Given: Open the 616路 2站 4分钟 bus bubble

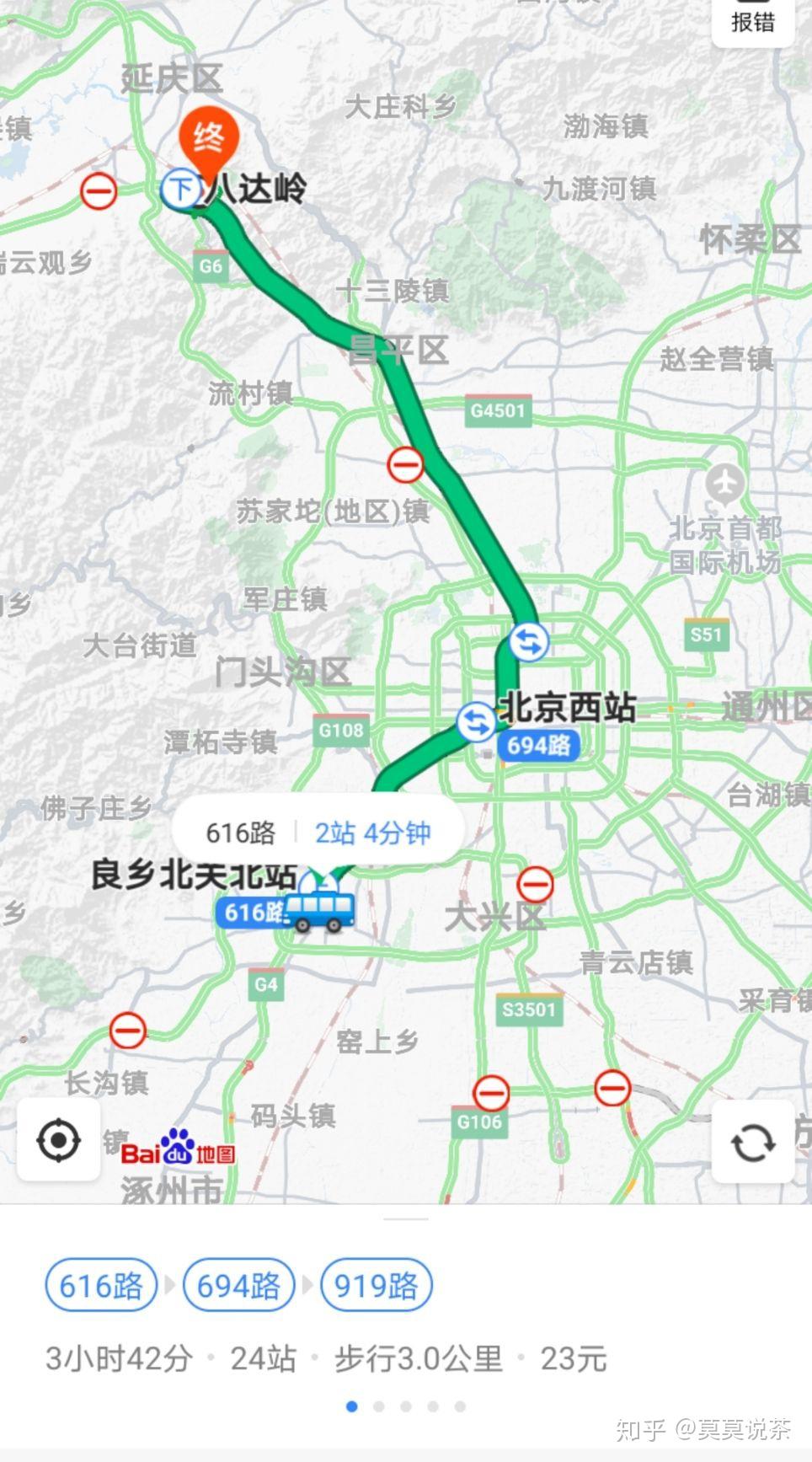Looking at the screenshot, I should 318,833.
